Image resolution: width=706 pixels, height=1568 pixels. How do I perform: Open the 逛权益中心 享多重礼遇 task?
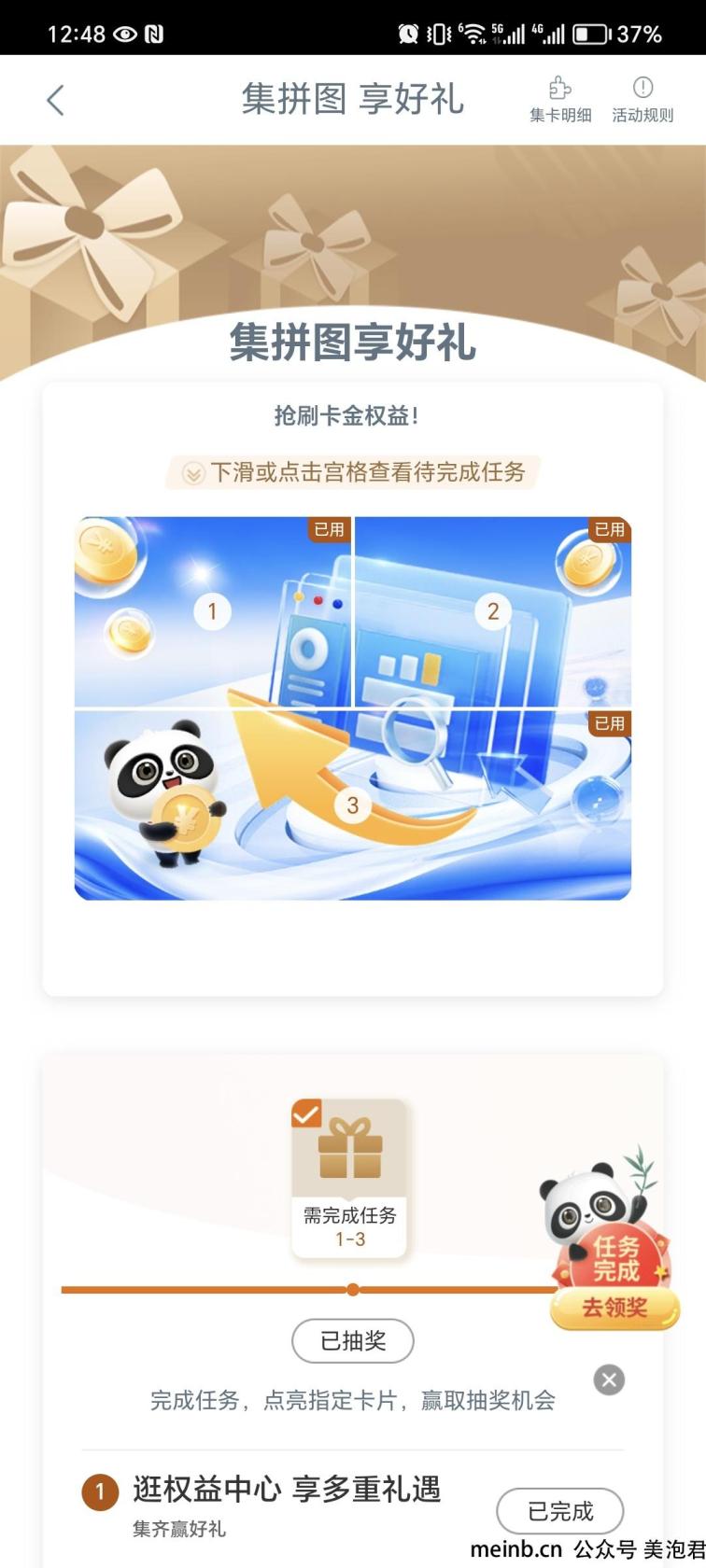click(x=286, y=1489)
